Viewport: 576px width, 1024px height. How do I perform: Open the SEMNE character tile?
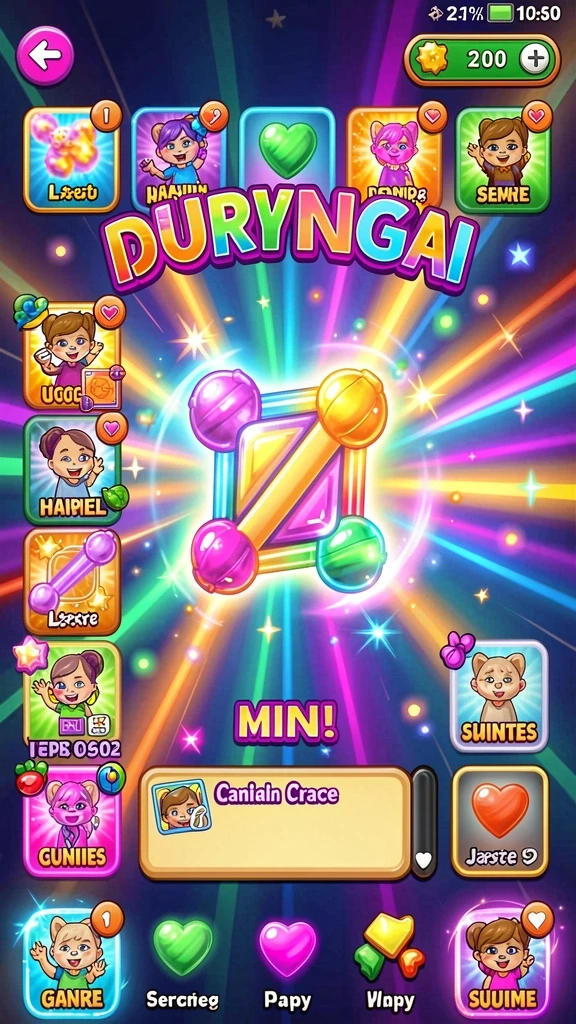(x=502, y=159)
